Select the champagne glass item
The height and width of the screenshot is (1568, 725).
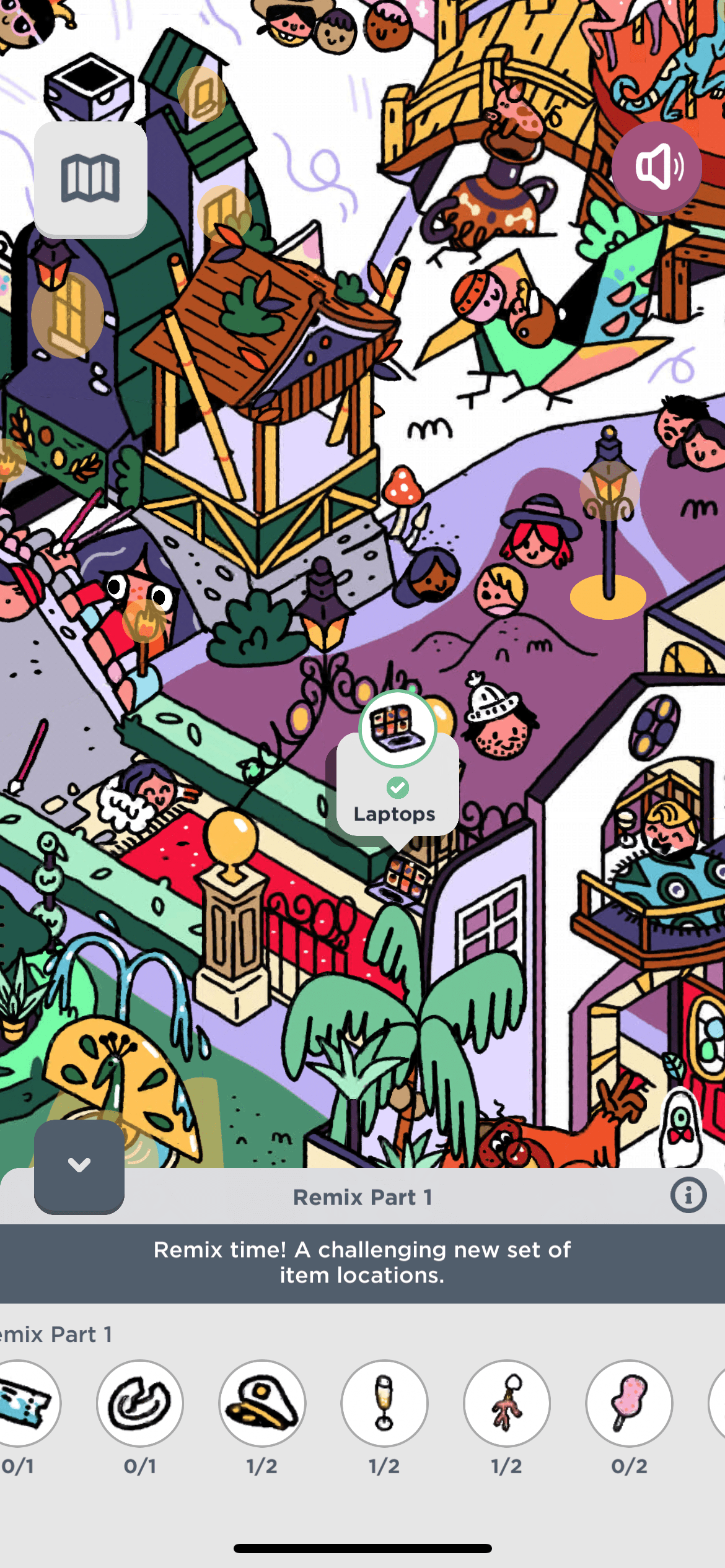[x=384, y=1403]
